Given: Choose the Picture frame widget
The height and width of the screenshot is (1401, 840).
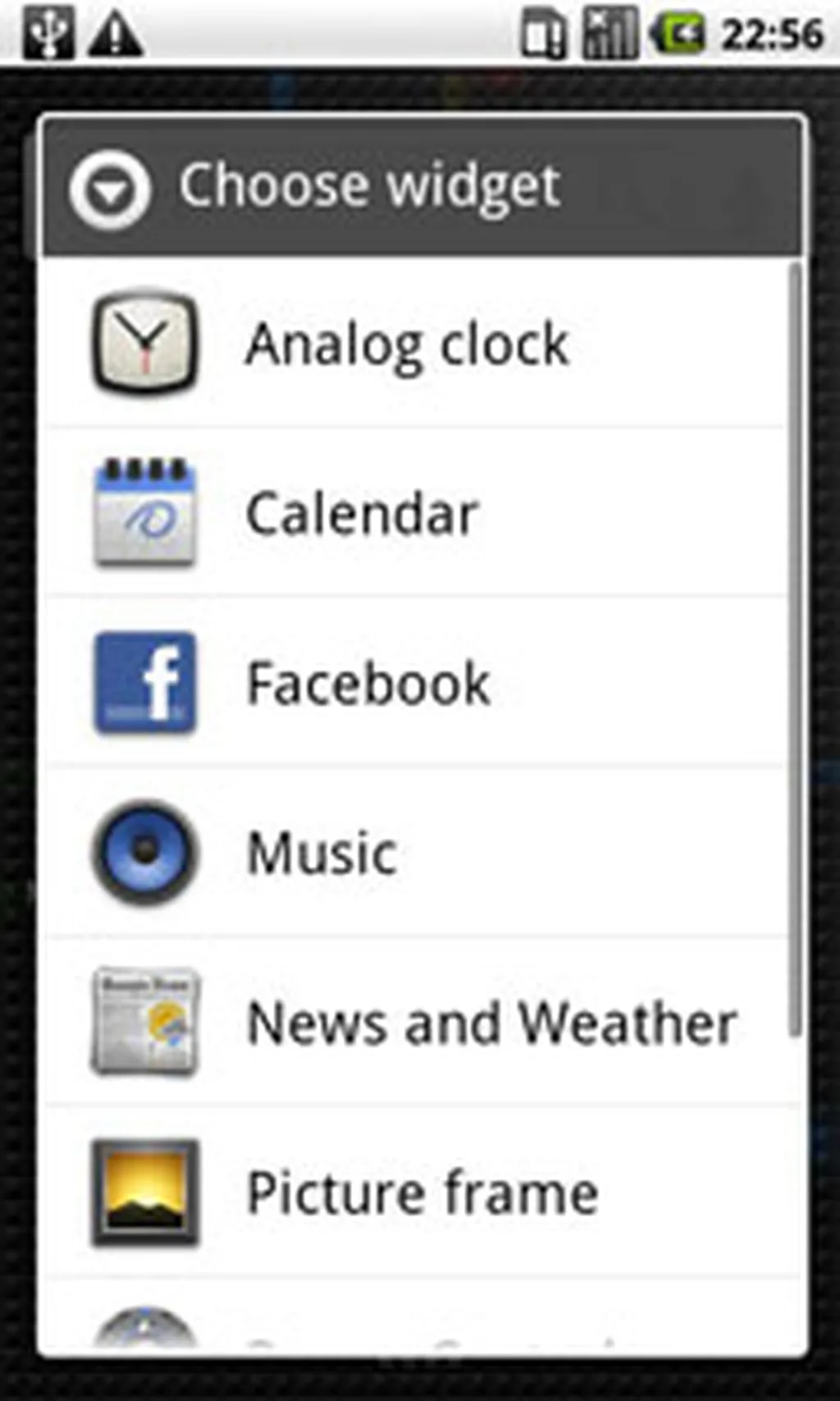Looking at the screenshot, I should tap(422, 1193).
